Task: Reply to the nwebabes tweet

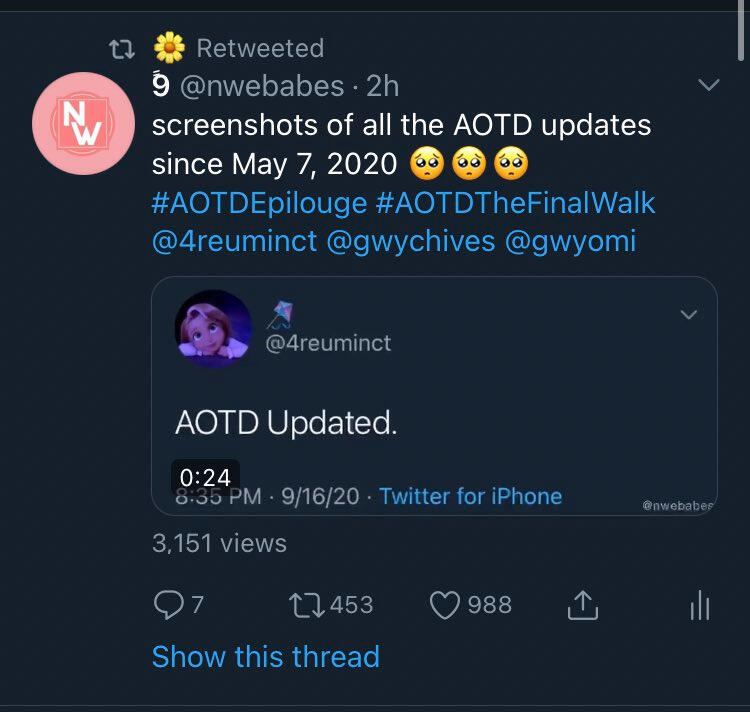Action: tap(168, 605)
